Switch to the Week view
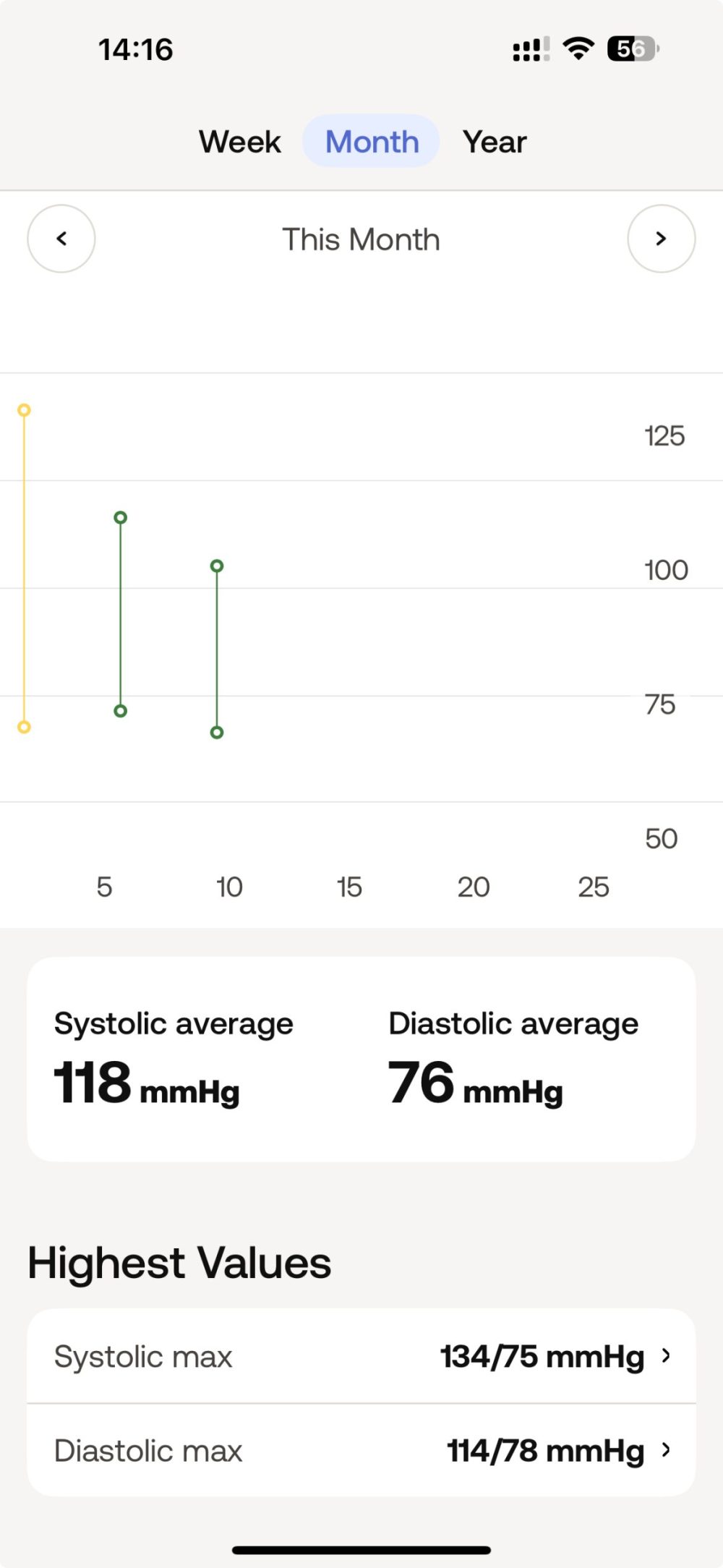723x1568 pixels. click(x=240, y=142)
